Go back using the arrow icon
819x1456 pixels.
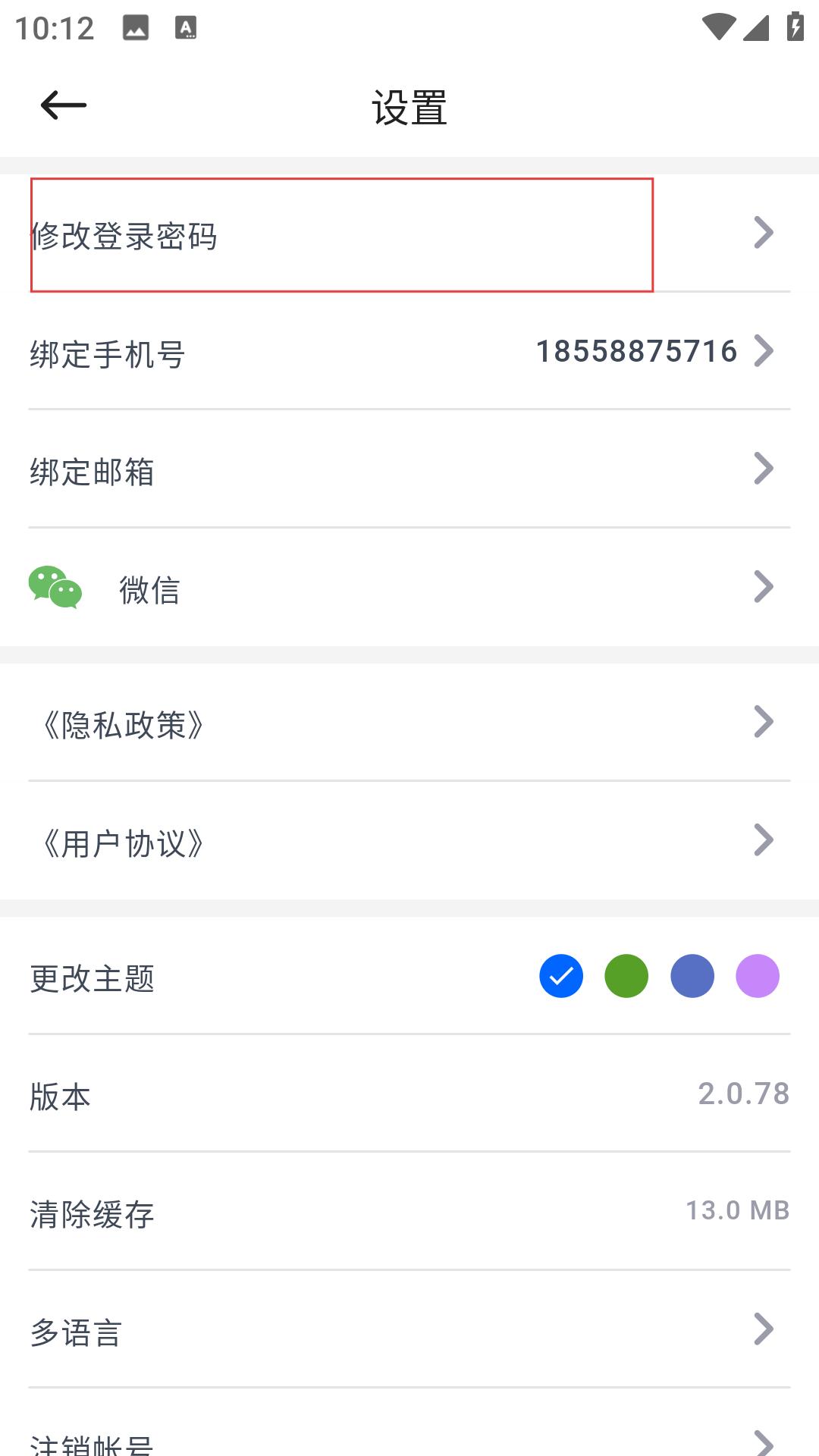point(64,105)
